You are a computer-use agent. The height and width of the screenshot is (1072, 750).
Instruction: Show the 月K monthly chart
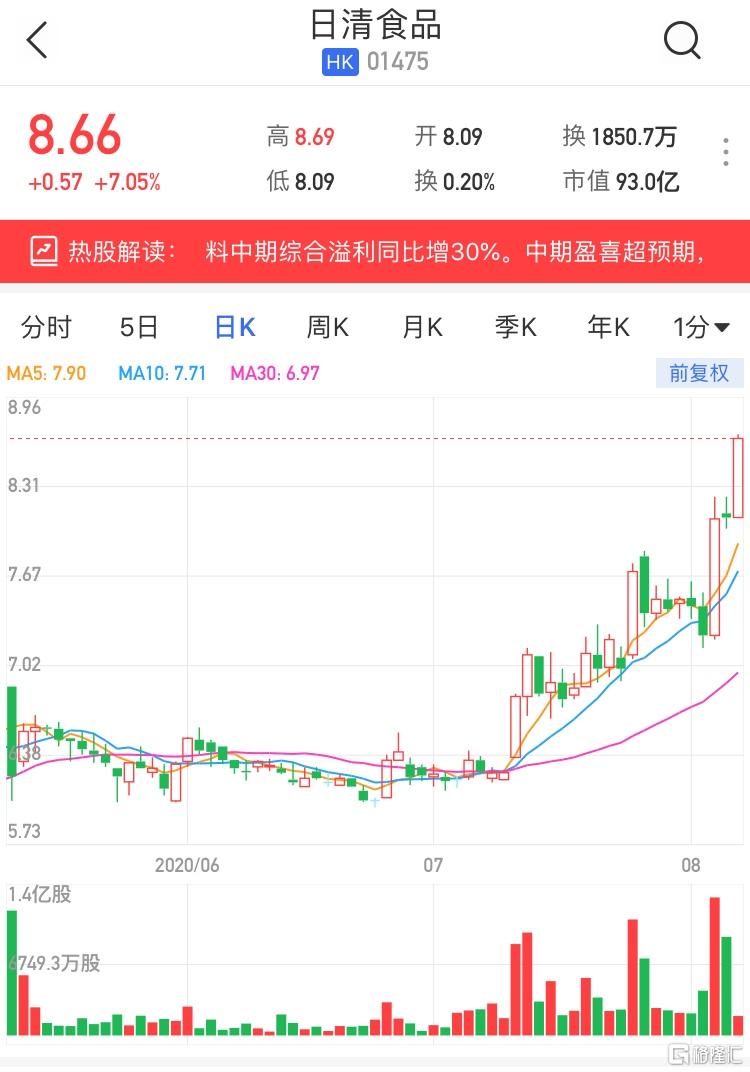click(422, 327)
